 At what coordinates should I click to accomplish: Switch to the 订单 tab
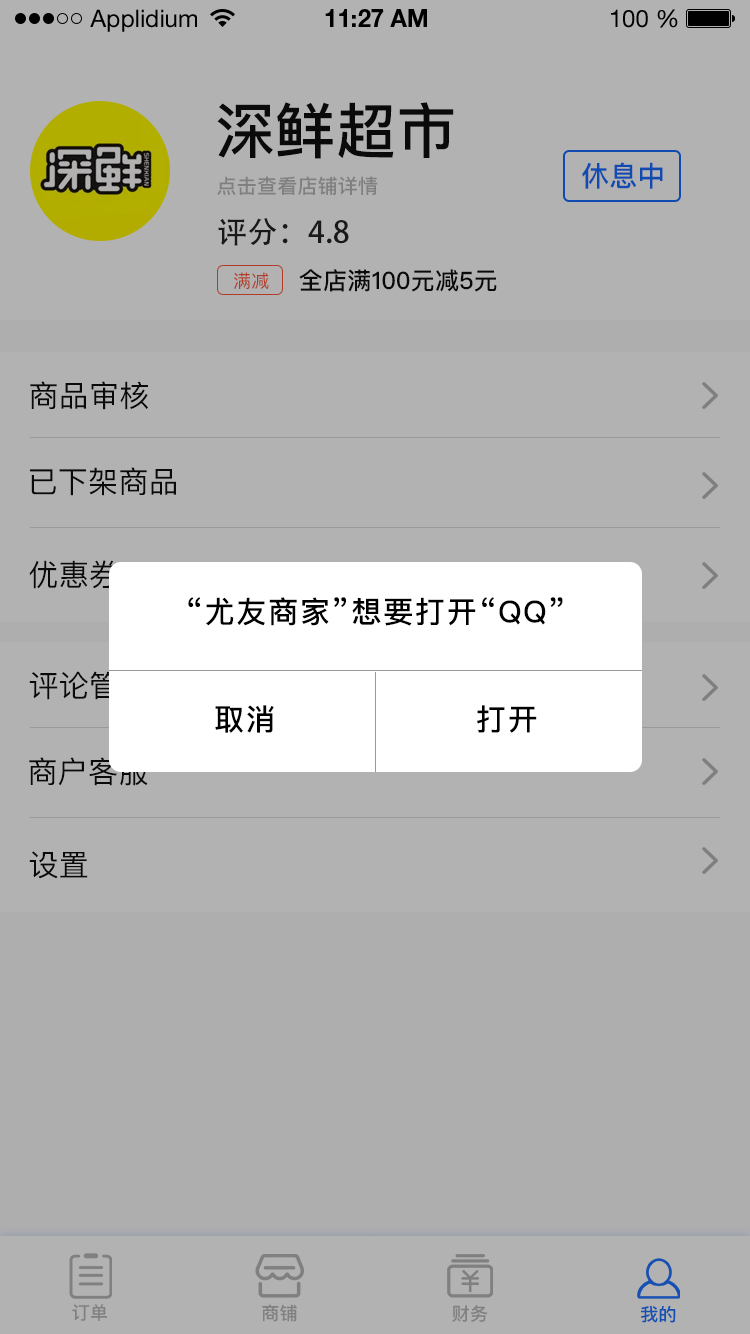tap(90, 1288)
